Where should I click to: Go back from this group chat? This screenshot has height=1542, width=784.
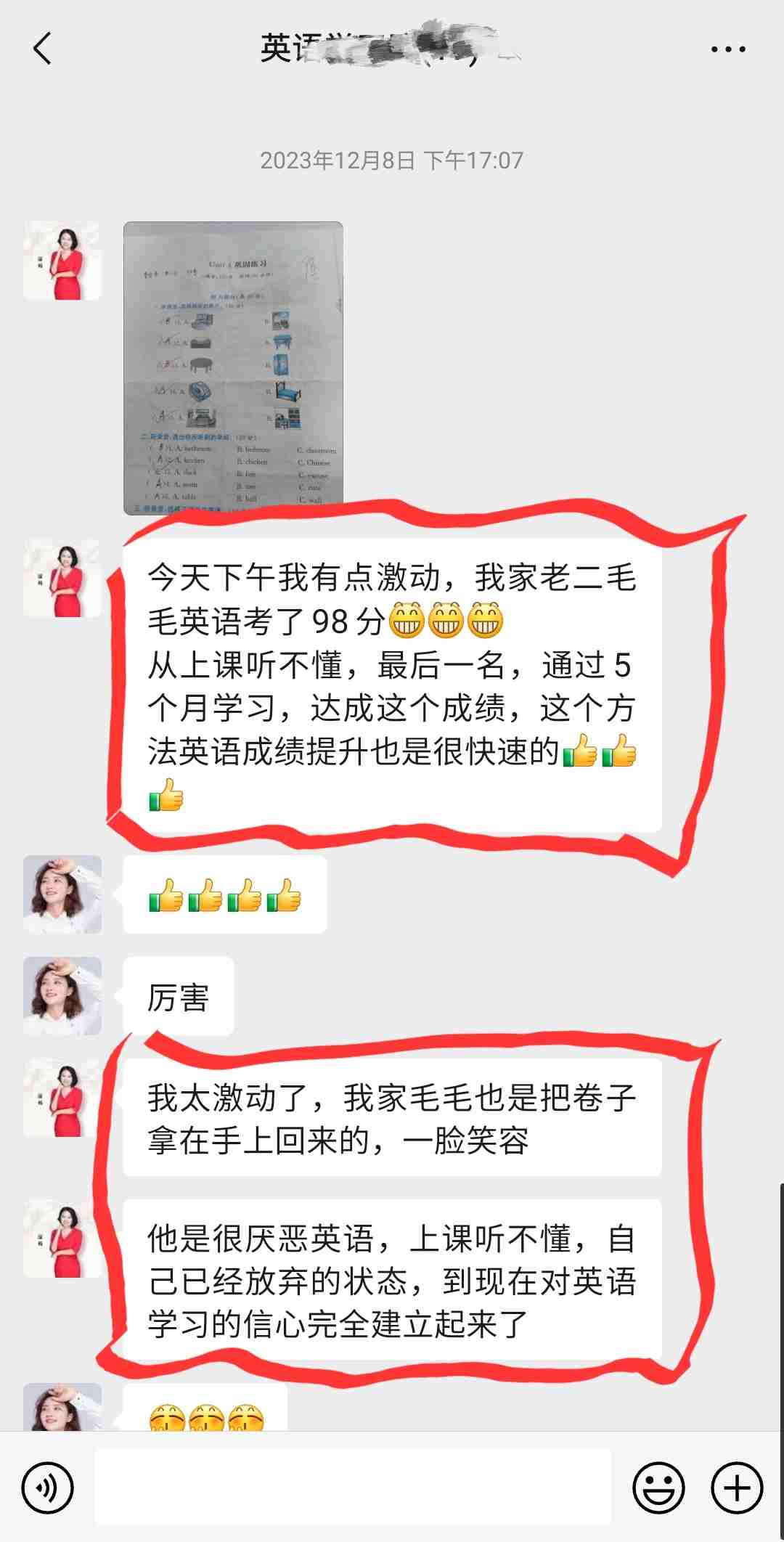click(42, 49)
